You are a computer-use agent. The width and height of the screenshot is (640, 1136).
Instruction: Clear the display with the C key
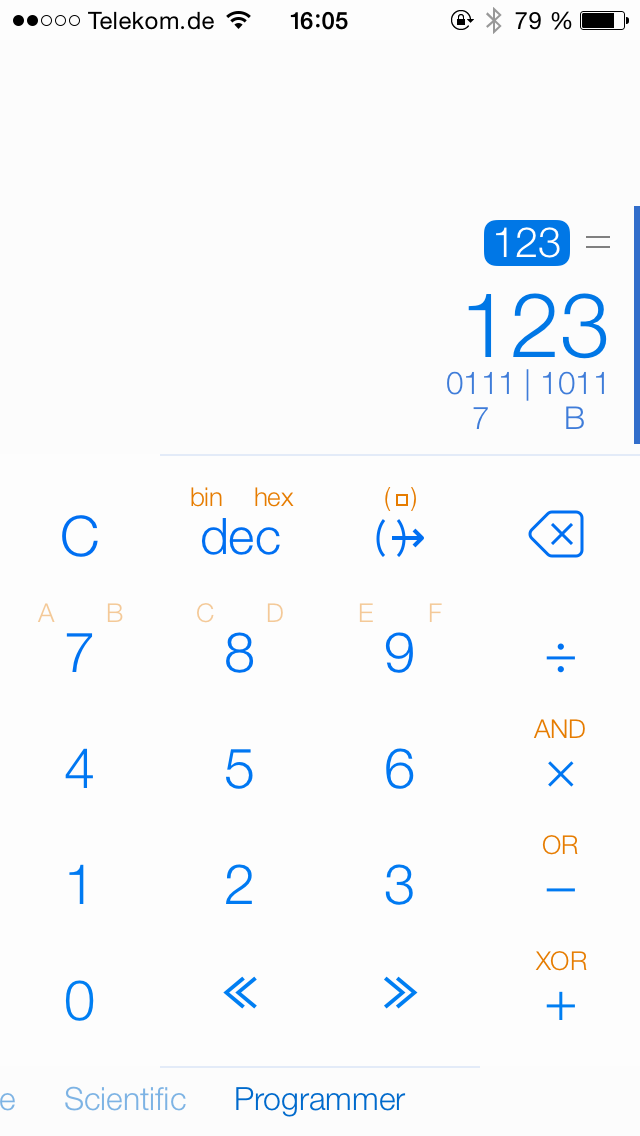click(80, 537)
